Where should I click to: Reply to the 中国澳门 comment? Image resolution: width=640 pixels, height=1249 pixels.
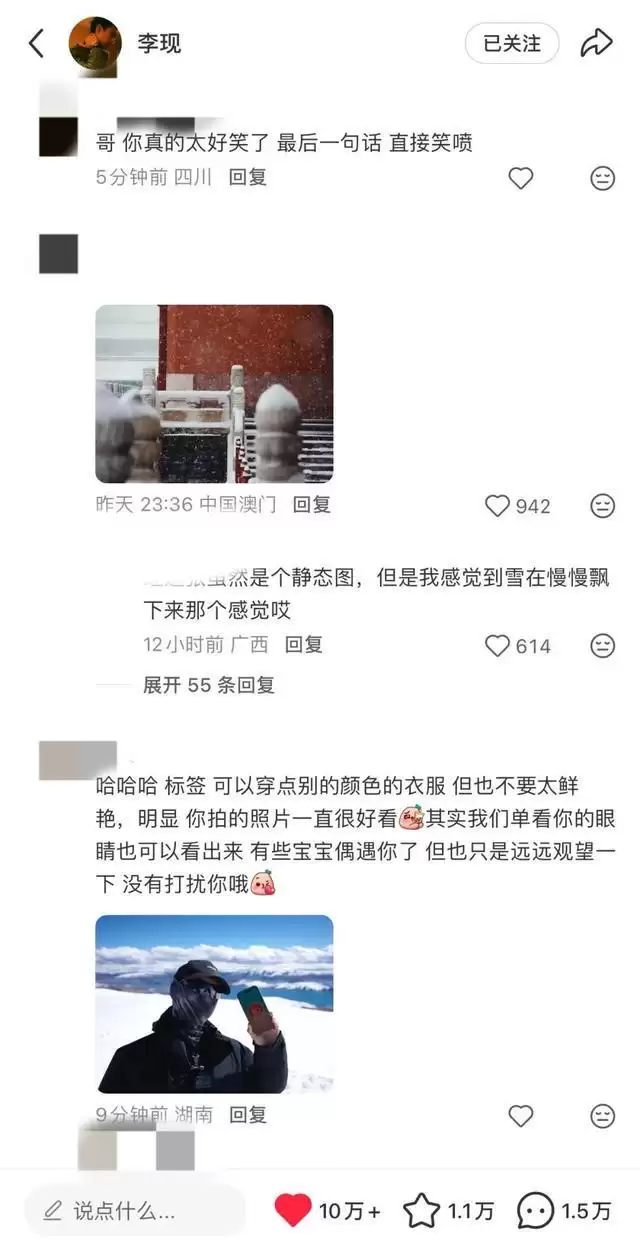click(x=311, y=505)
